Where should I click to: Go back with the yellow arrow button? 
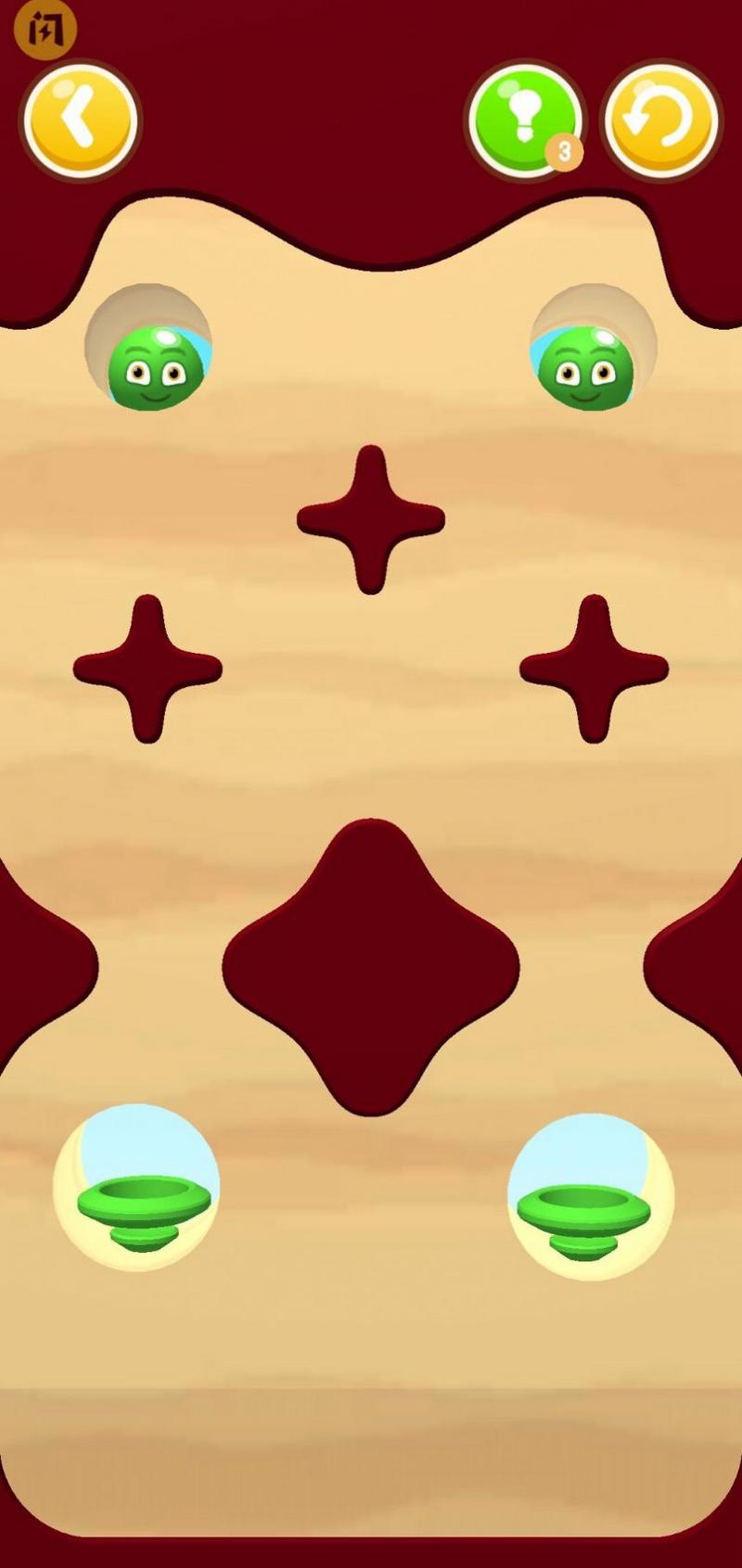tap(81, 121)
